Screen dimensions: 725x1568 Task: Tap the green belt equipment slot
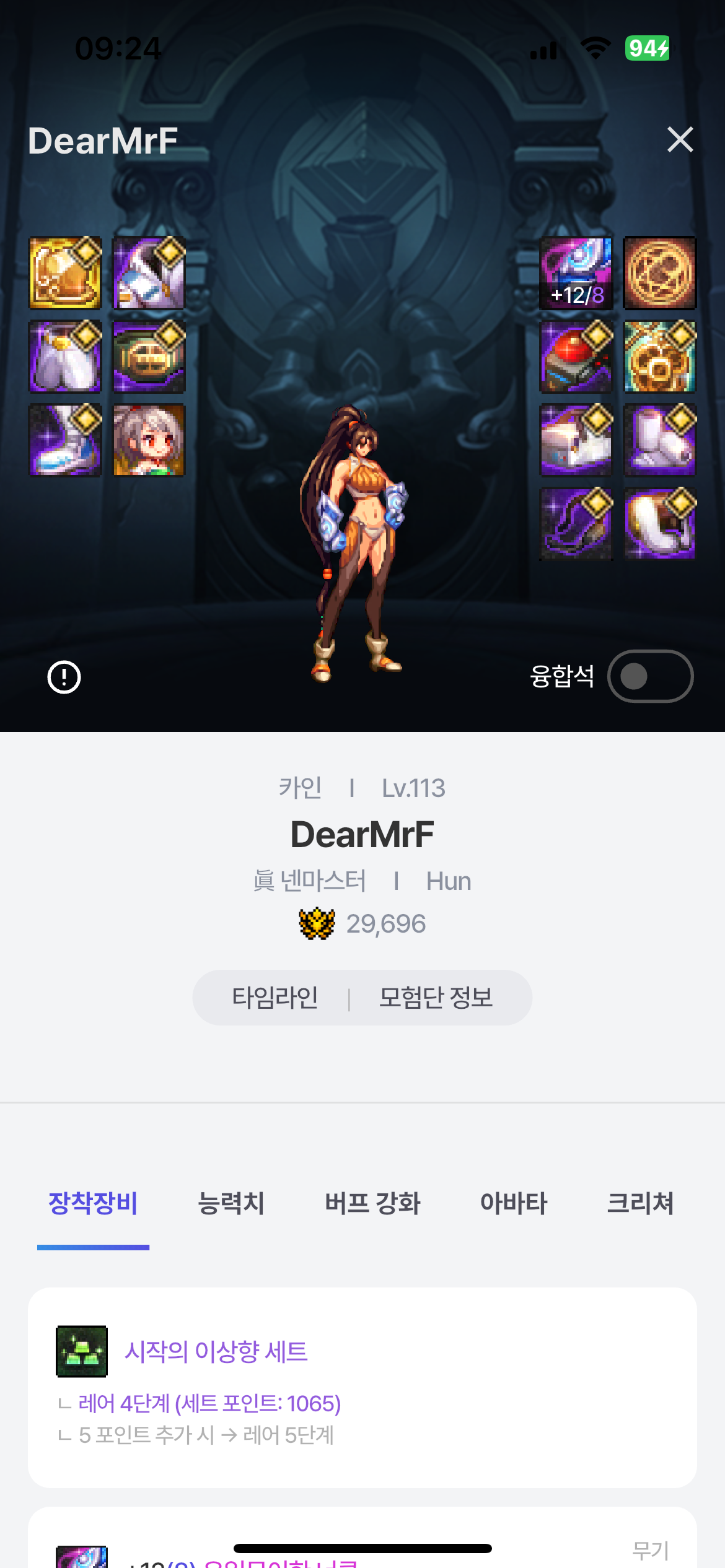tap(149, 357)
